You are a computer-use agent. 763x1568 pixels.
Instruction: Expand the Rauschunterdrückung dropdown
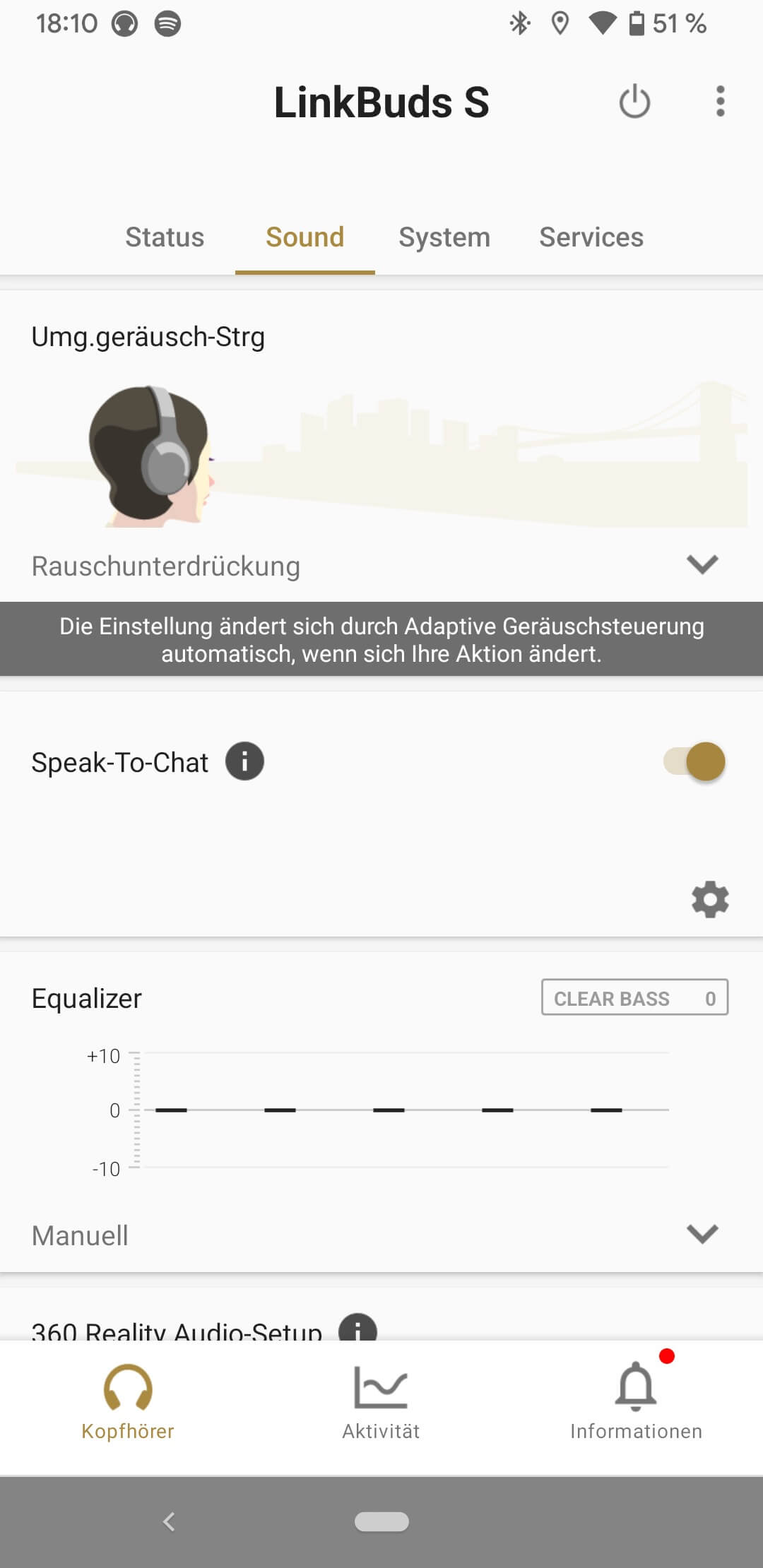tap(702, 565)
